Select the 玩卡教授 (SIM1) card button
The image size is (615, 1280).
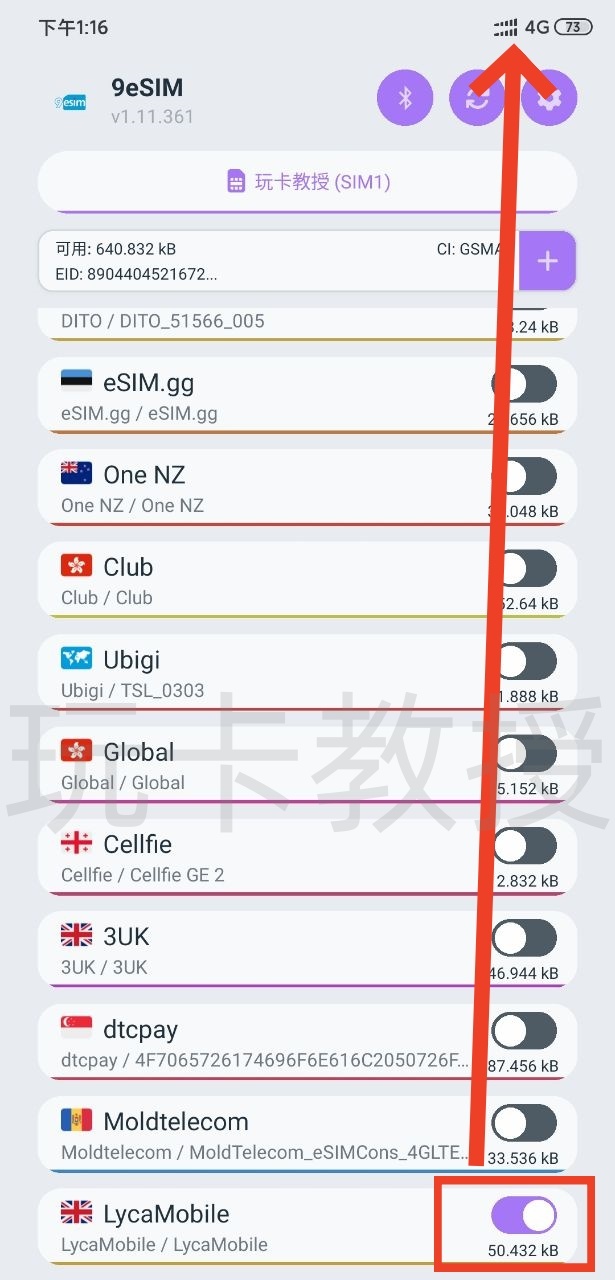[307, 182]
